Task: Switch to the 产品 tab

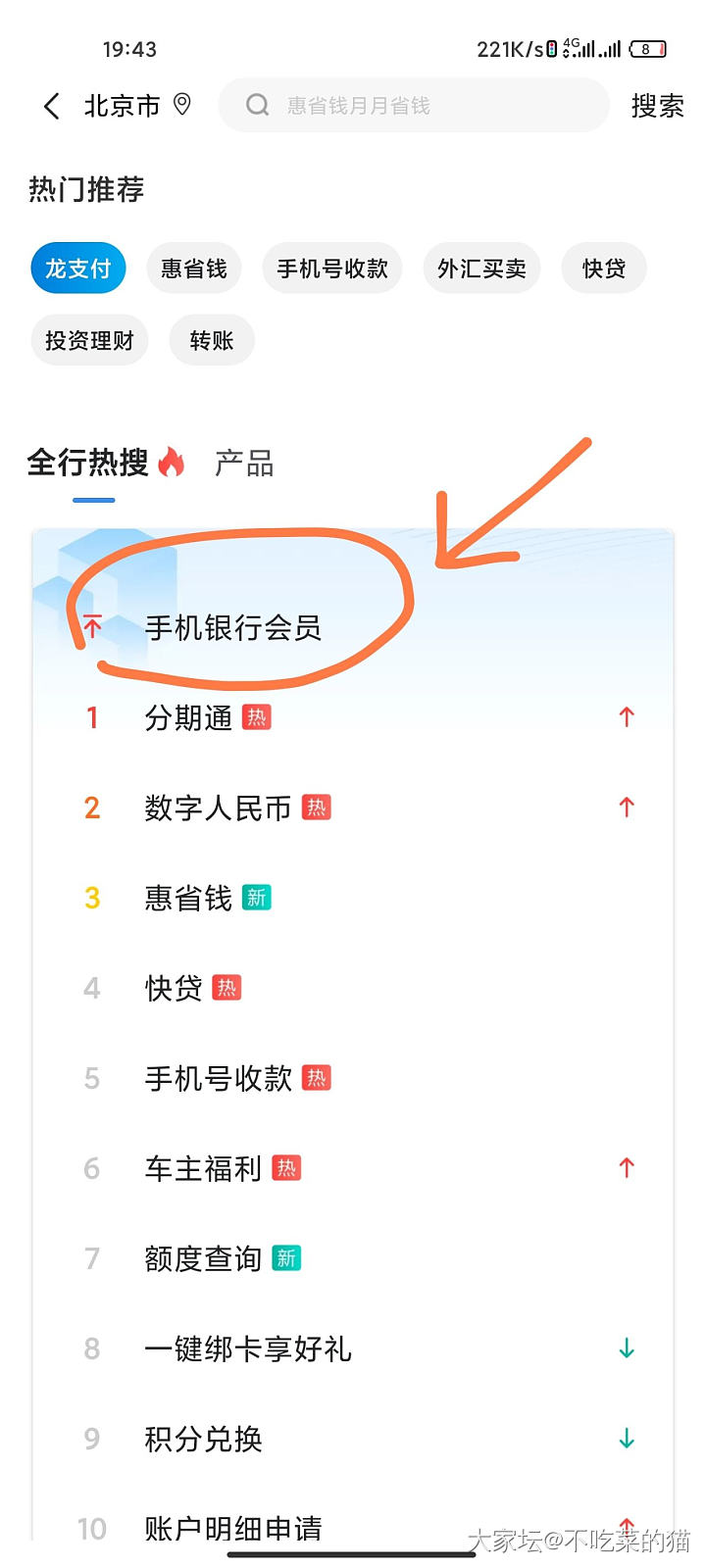Action: [244, 463]
